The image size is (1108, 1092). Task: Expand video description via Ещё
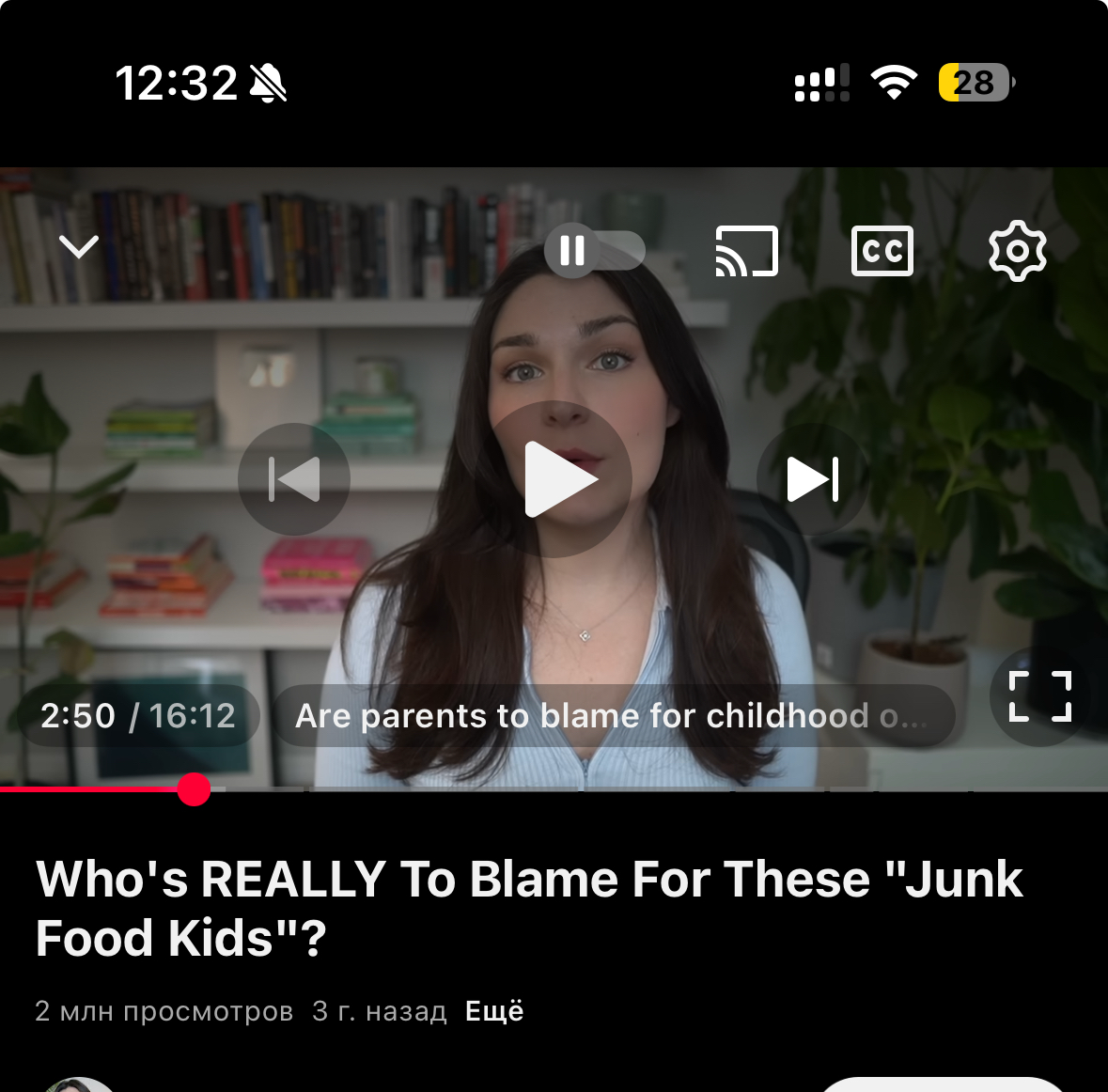click(494, 1011)
